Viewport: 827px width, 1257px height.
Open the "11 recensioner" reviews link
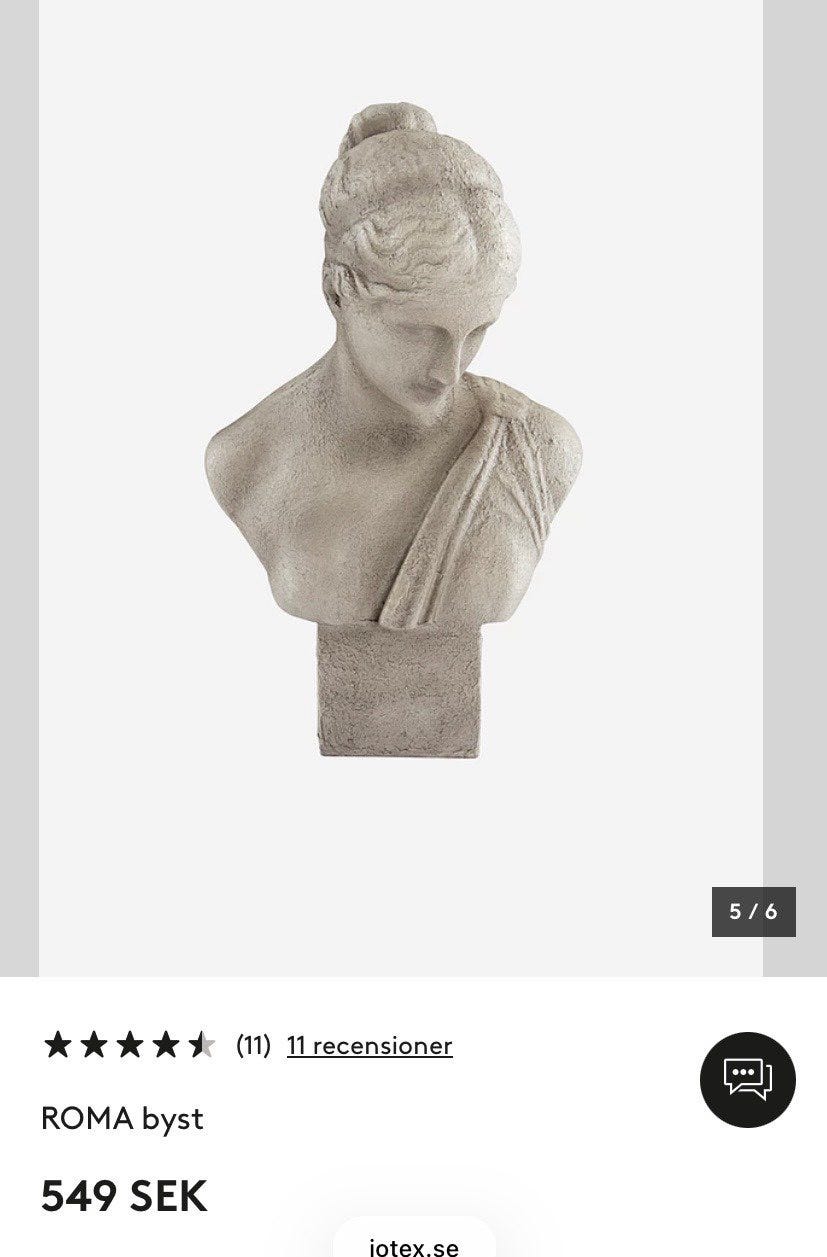pyautogui.click(x=369, y=1045)
